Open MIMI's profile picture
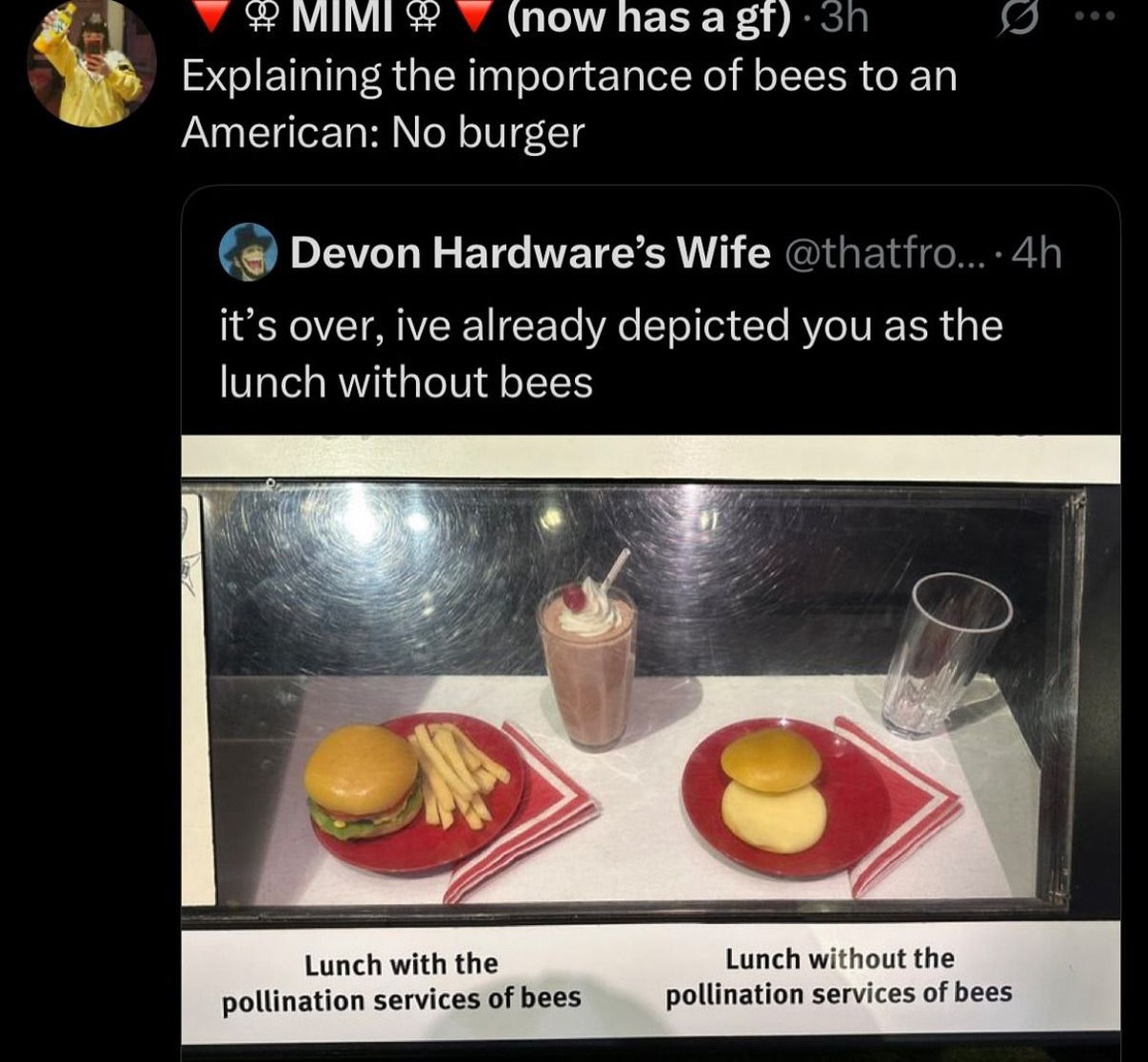The height and width of the screenshot is (1062, 1148). (94, 65)
